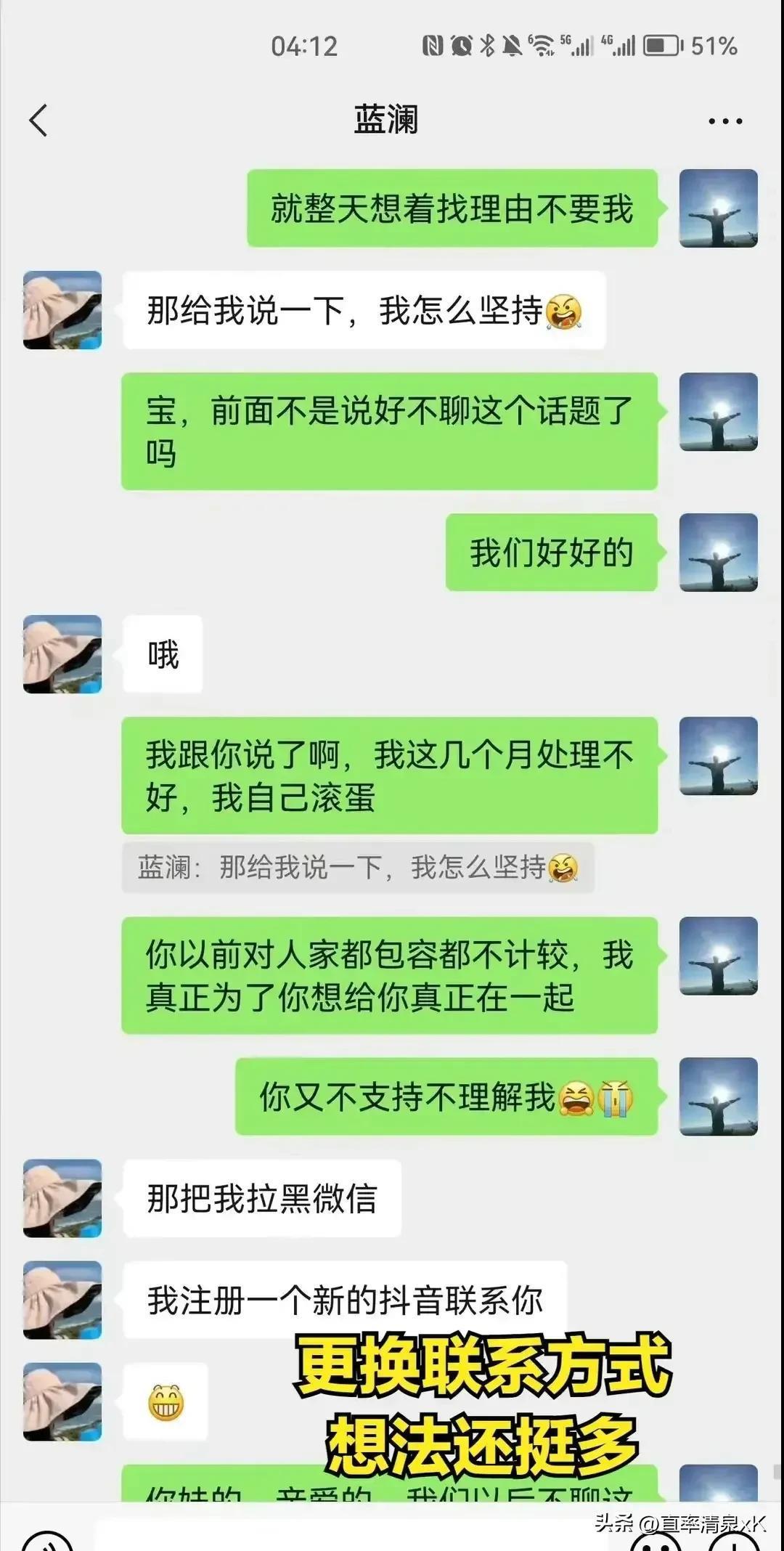The height and width of the screenshot is (1551, 784).
Task: Jump to the quoted 蓝澜 message
Action: click(358, 868)
